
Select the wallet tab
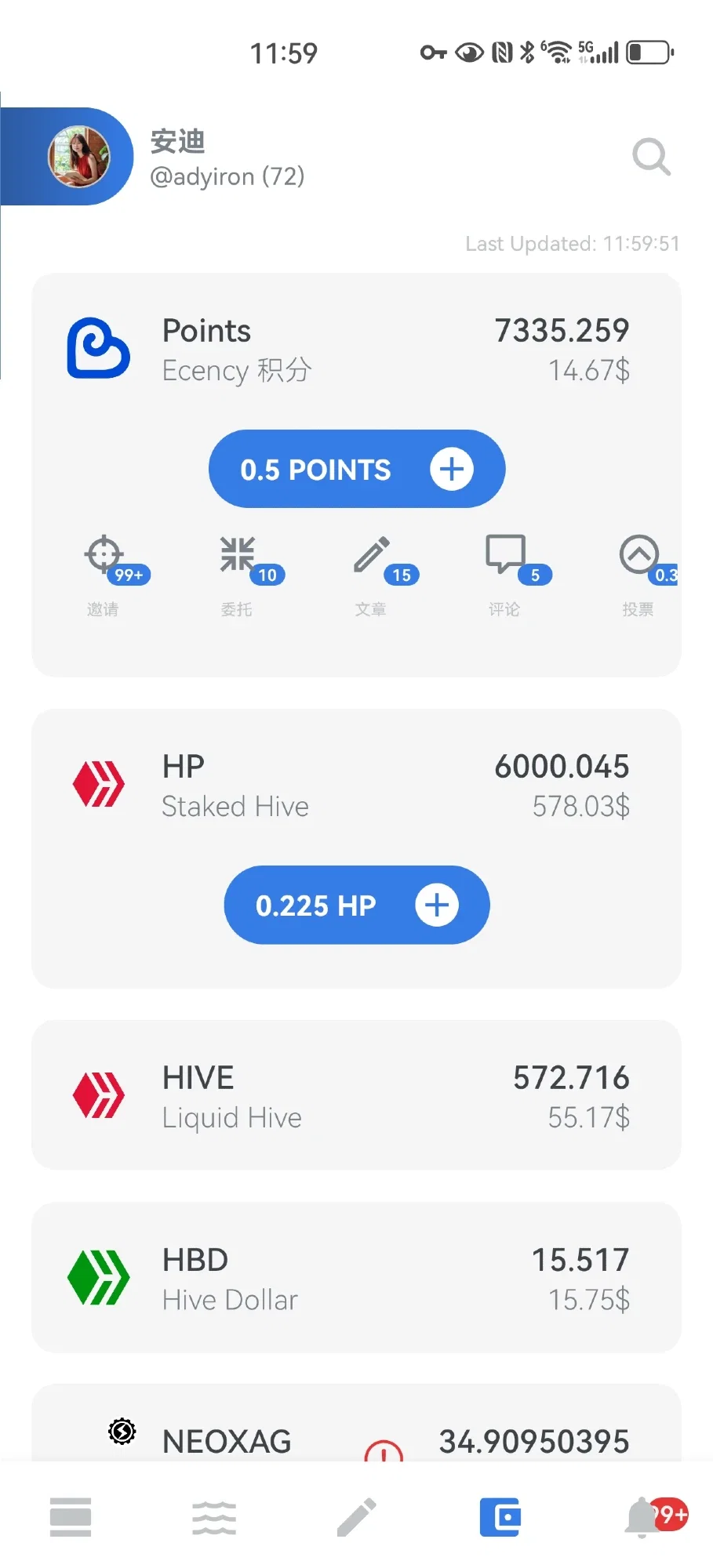coord(500,1517)
